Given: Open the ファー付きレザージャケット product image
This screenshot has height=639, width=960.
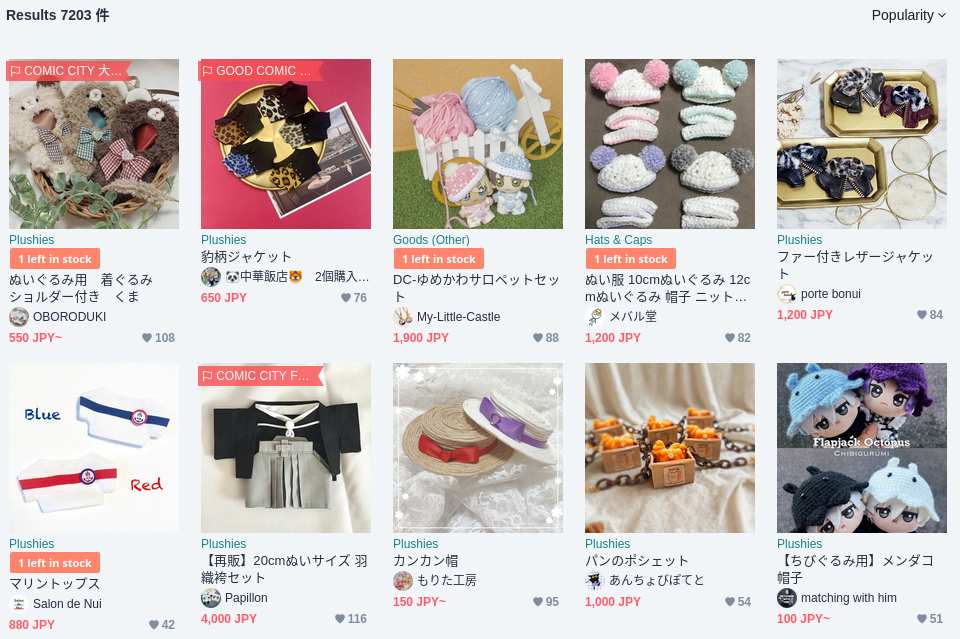Looking at the screenshot, I should tap(862, 144).
